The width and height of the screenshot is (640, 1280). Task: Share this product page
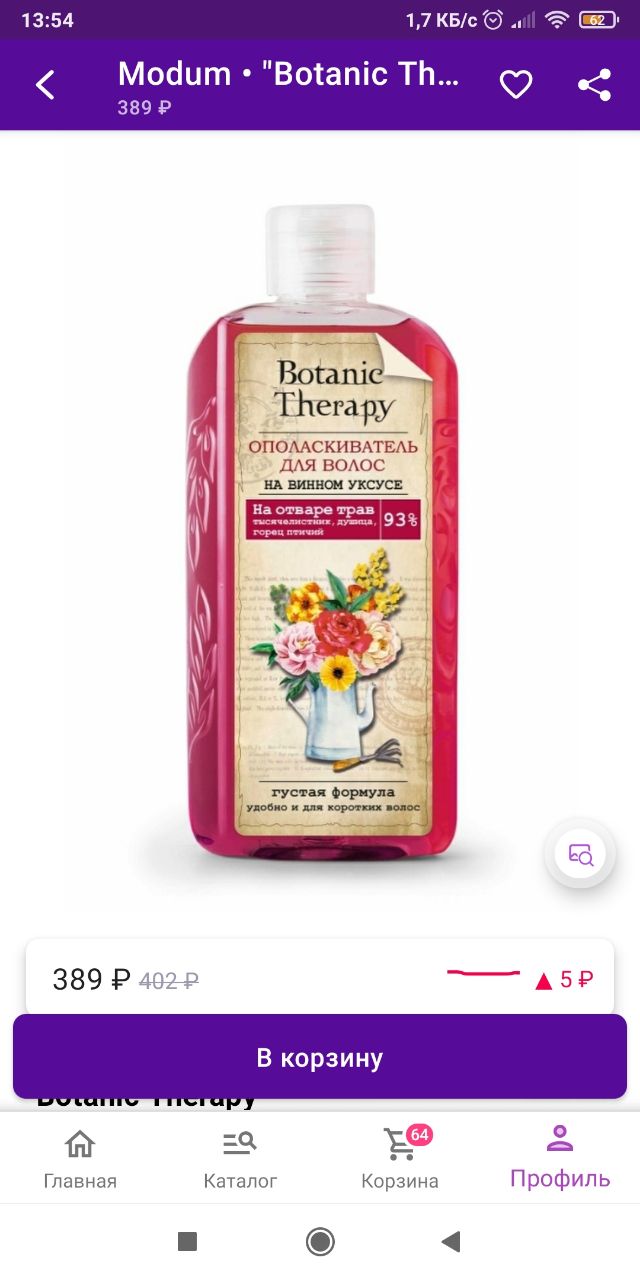[594, 85]
